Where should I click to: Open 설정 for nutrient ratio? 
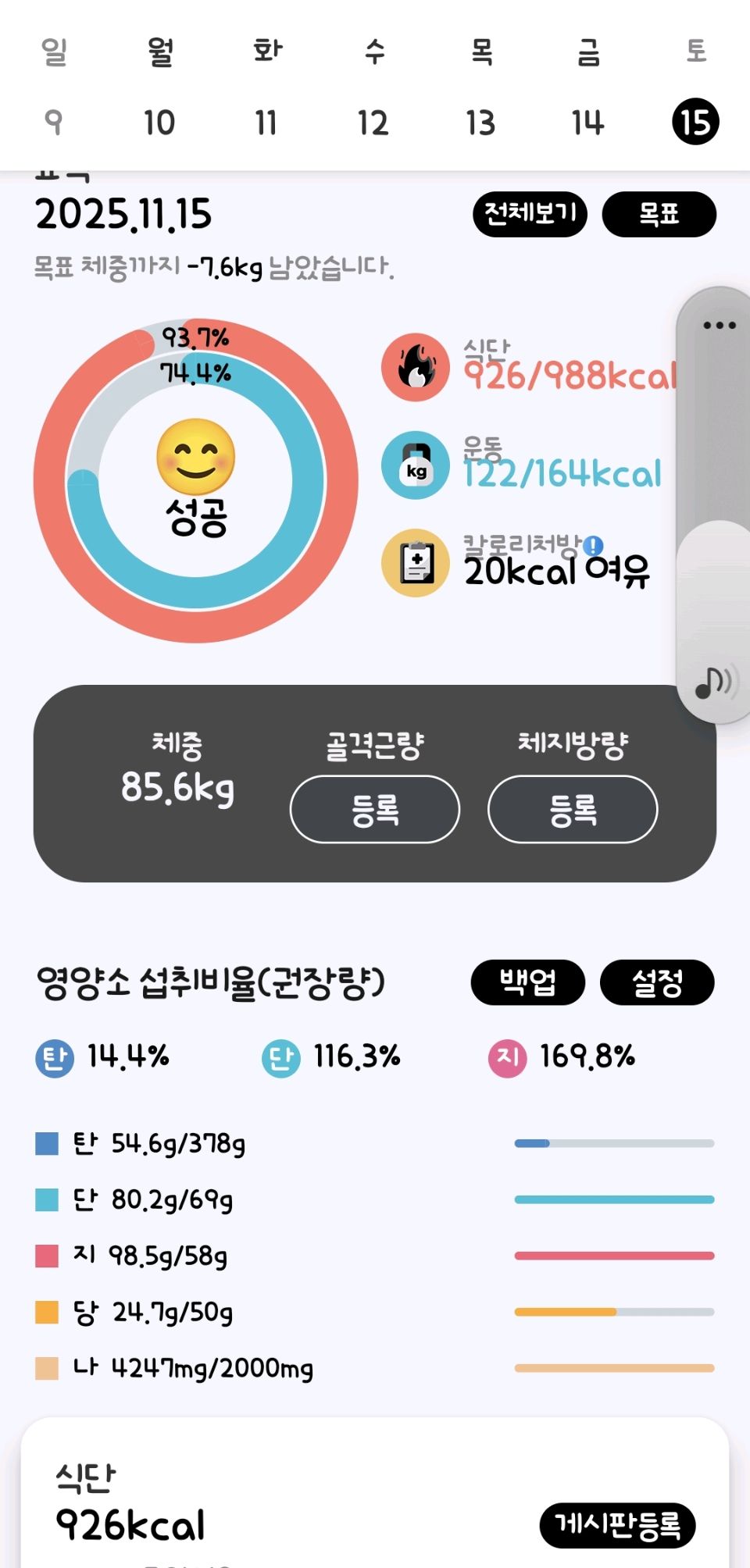[x=657, y=982]
